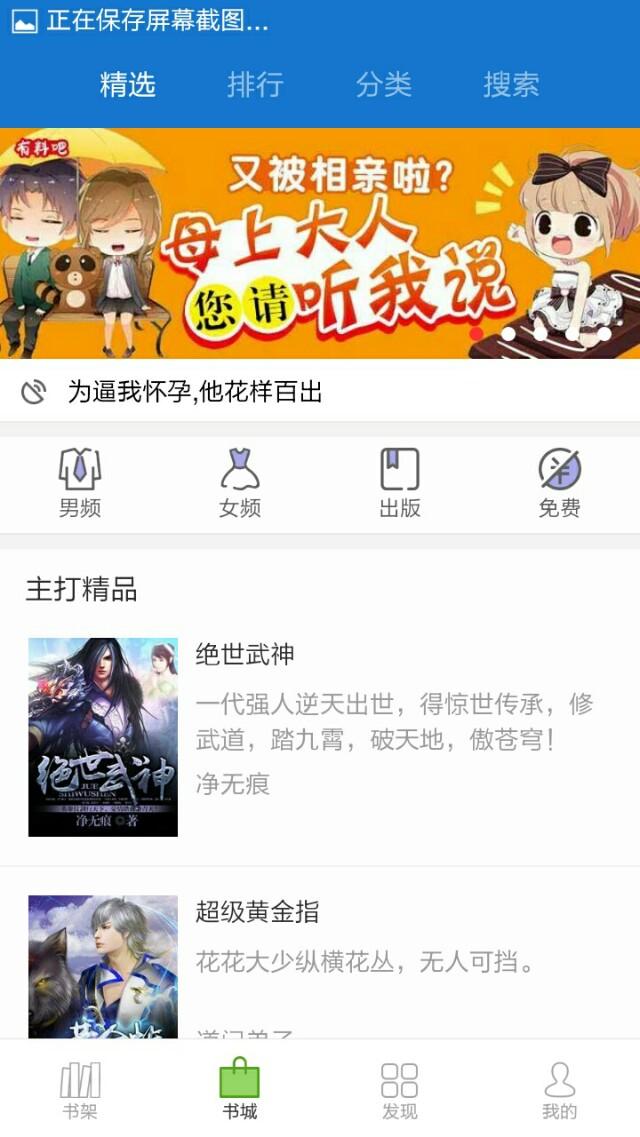Screen dimensions: 640x1137
Task: Go to the 书架 tab
Action: tap(80, 1090)
